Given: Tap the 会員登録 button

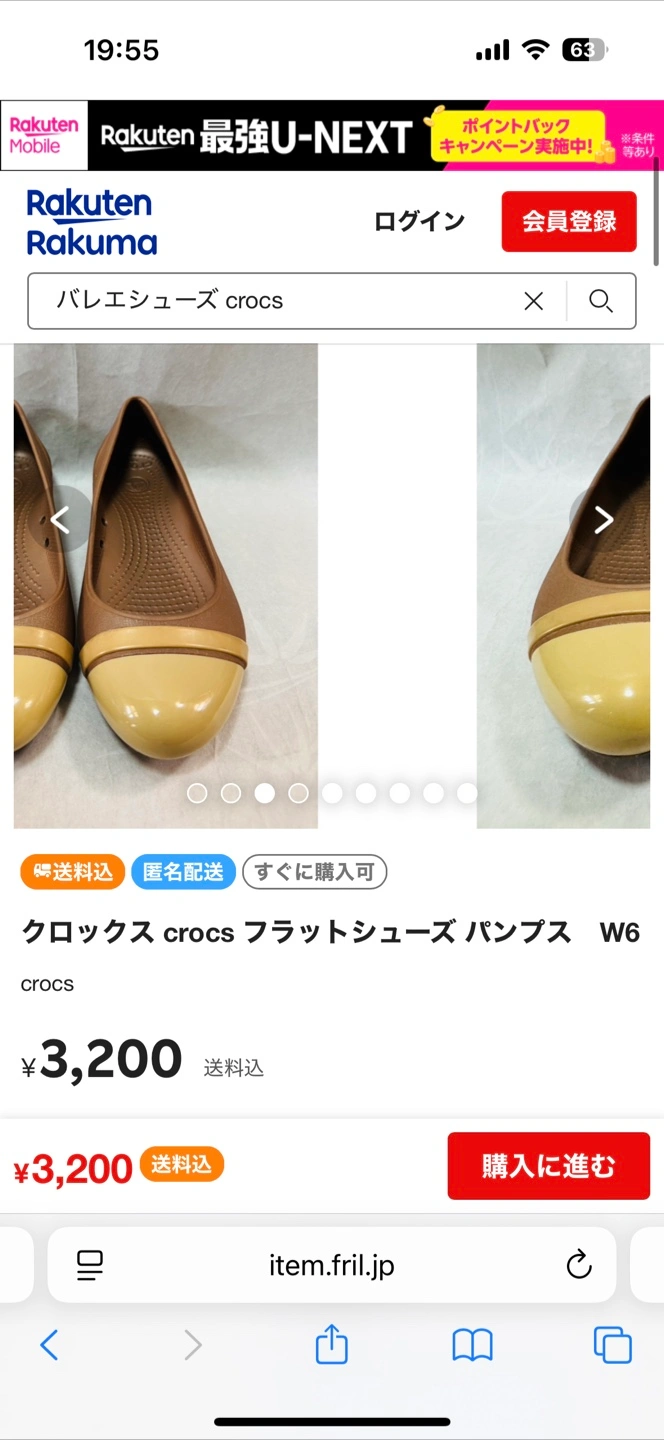Looking at the screenshot, I should [x=569, y=221].
